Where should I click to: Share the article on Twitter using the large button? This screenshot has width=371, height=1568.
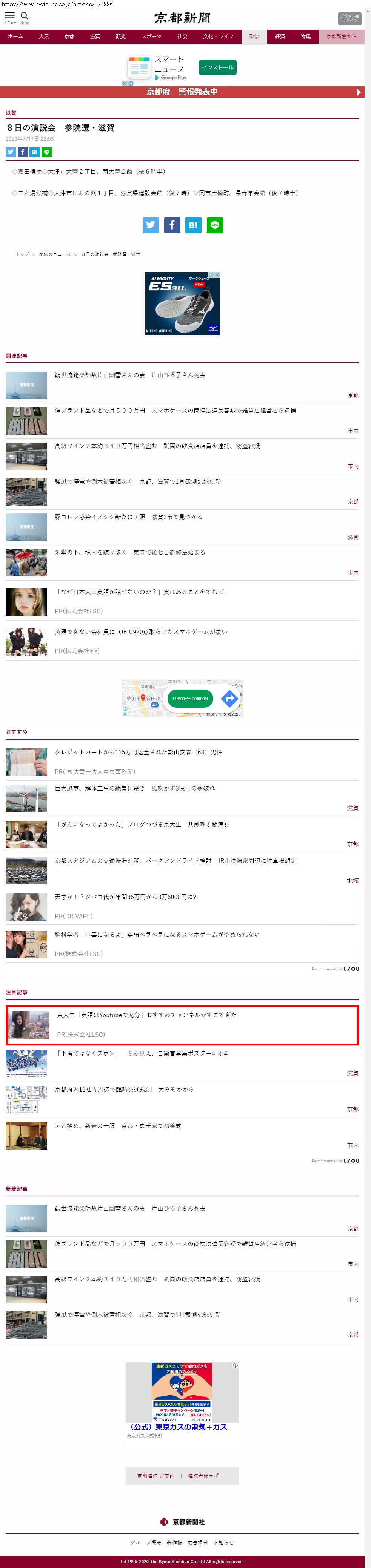pos(151,225)
